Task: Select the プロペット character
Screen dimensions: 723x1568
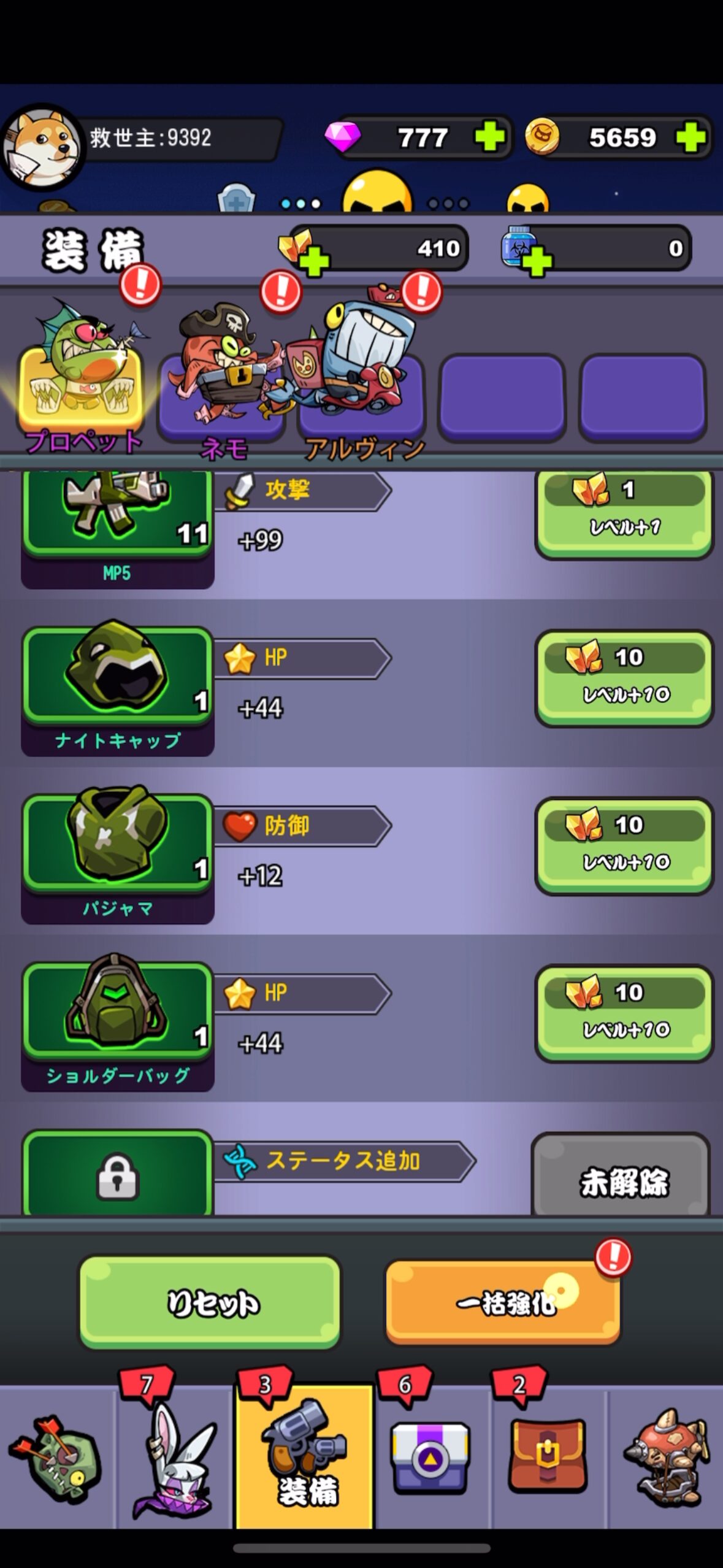Action: click(x=82, y=380)
